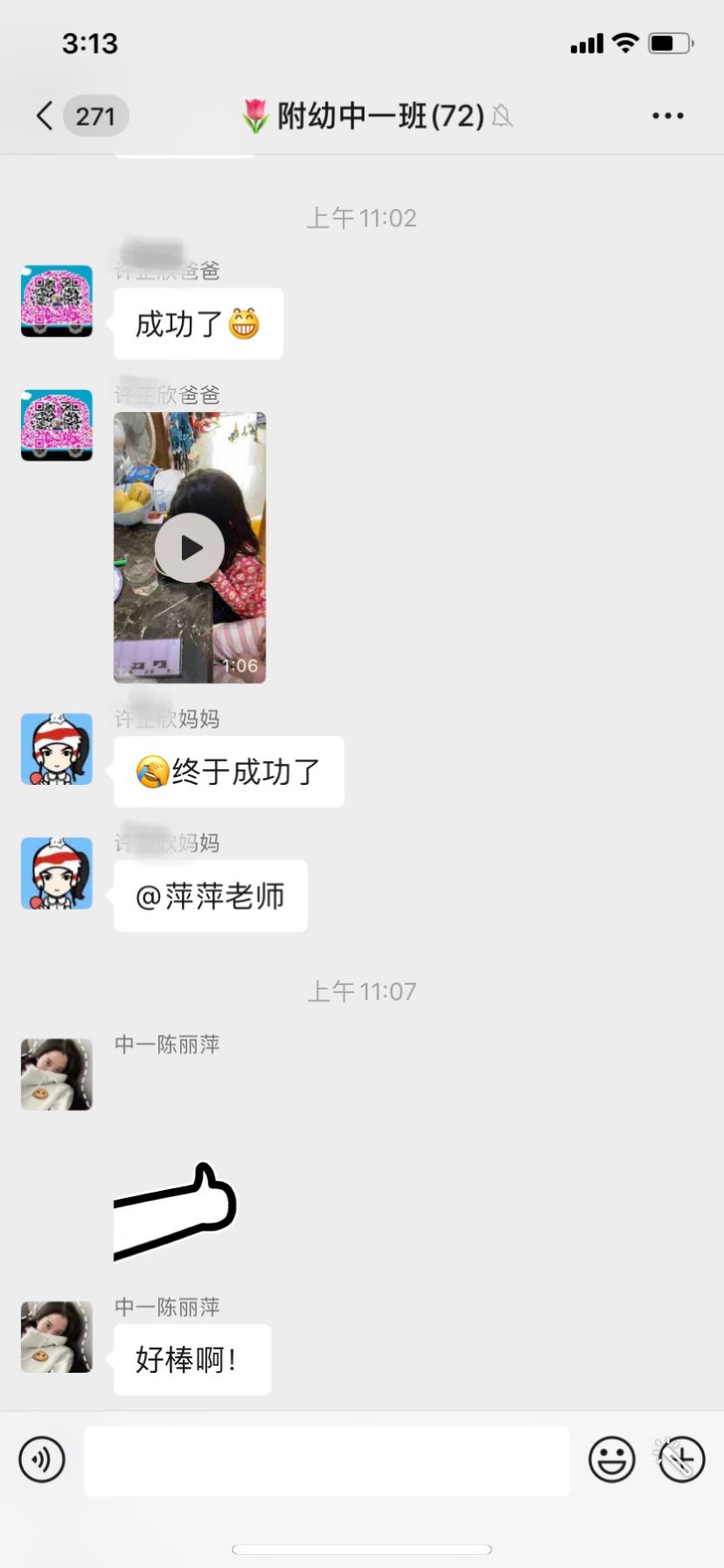Select the 成功了 message bubble
This screenshot has height=1568, width=724.
coord(198,324)
